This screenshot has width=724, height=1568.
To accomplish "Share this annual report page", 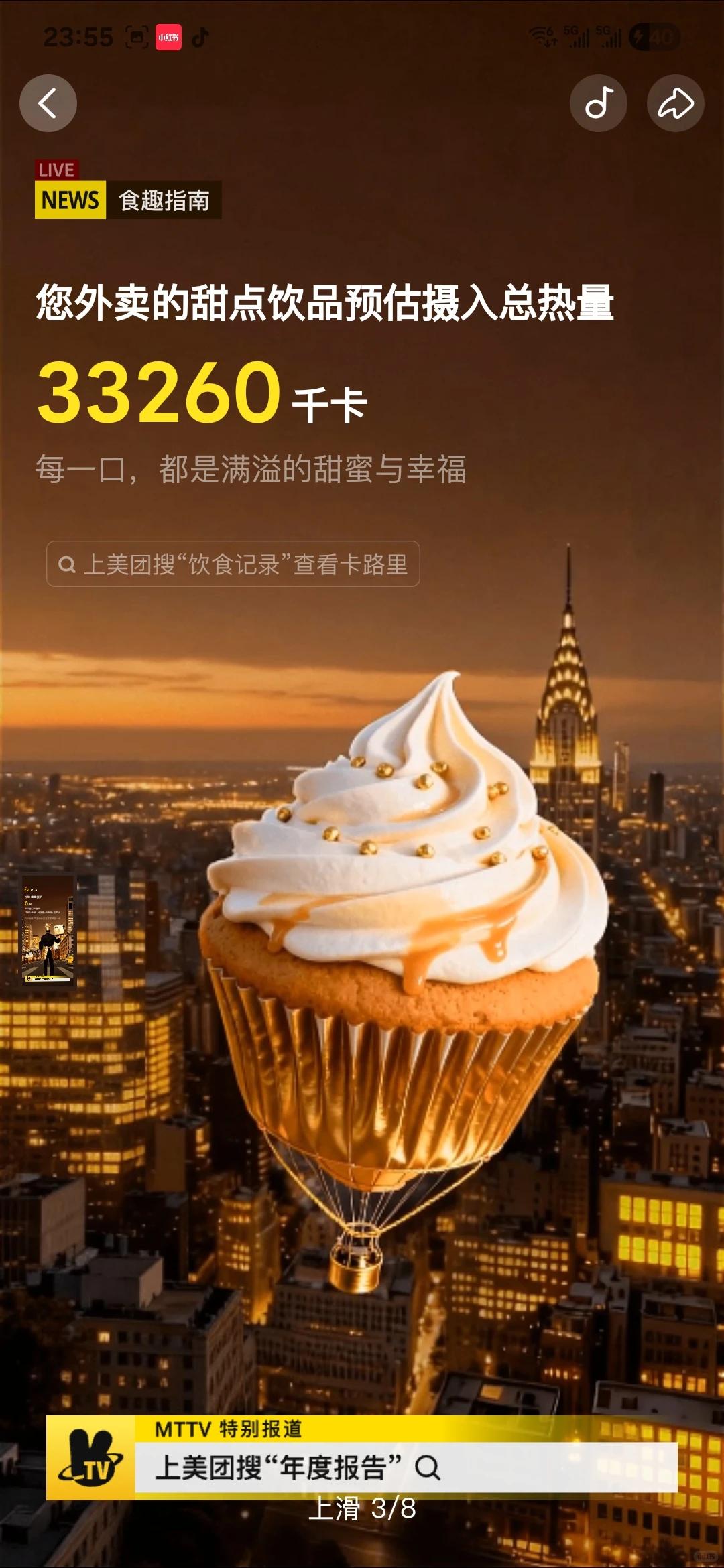I will point(675,103).
